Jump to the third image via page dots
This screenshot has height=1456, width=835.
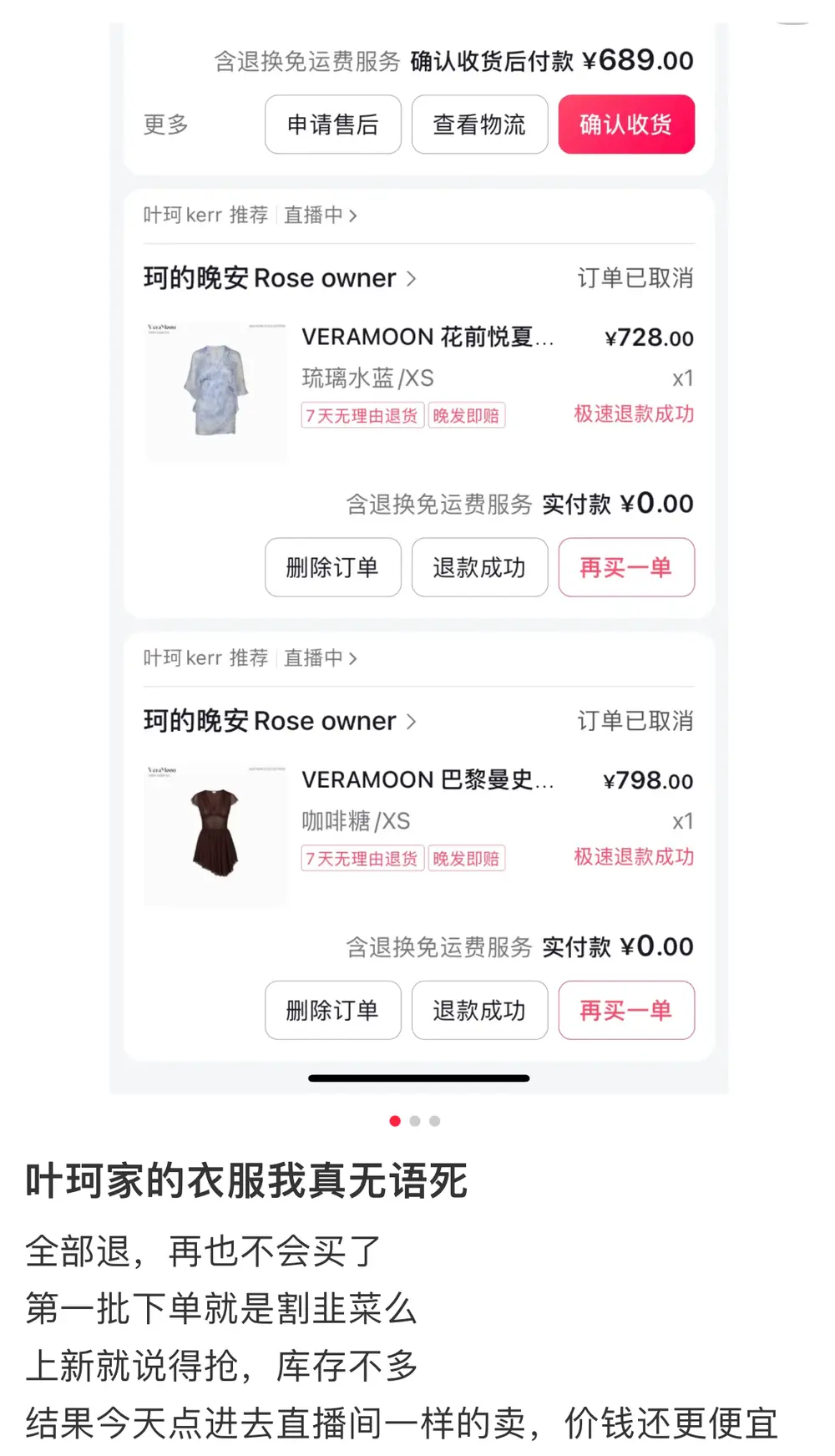[x=435, y=1121]
